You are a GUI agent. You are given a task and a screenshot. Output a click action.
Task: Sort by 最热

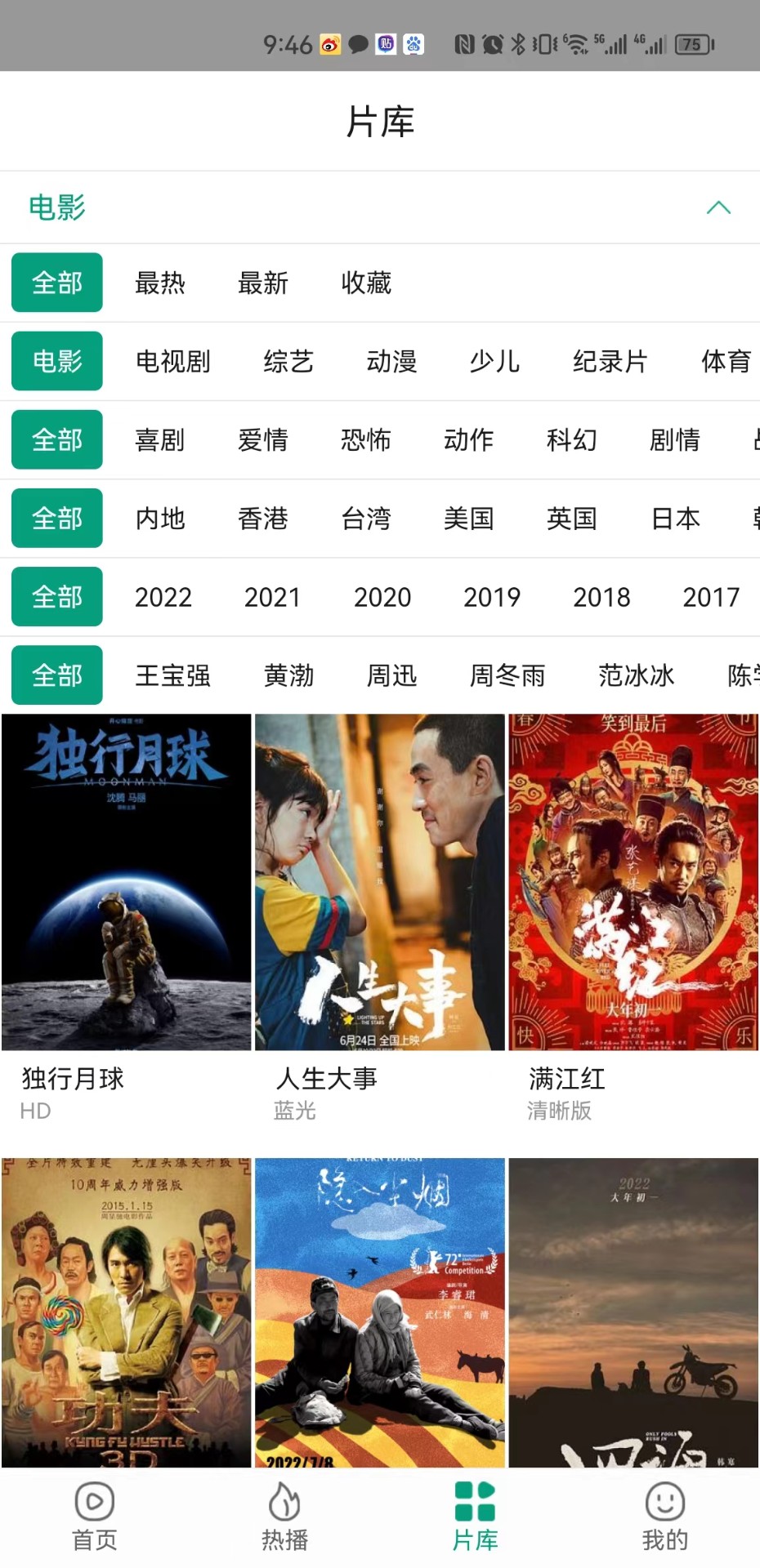click(160, 283)
